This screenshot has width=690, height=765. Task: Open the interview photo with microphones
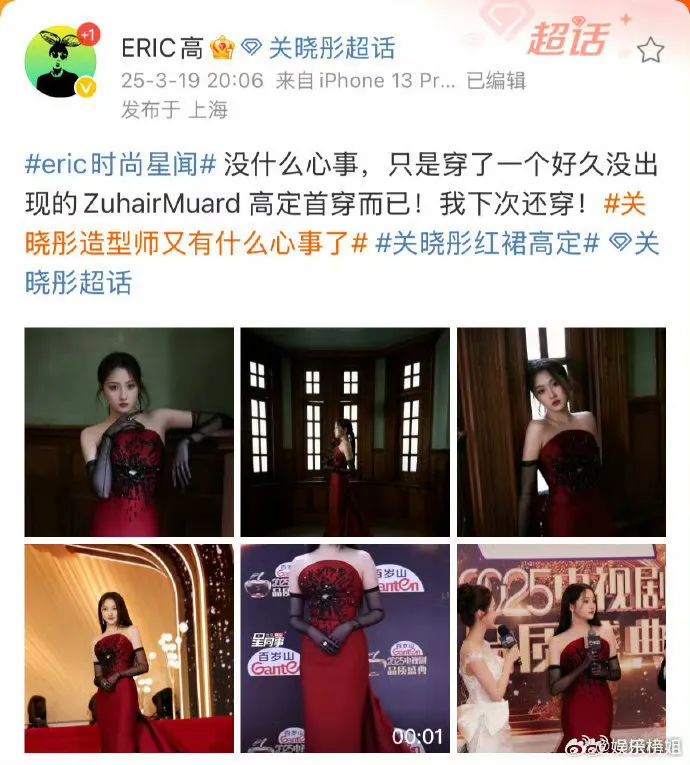click(x=561, y=648)
